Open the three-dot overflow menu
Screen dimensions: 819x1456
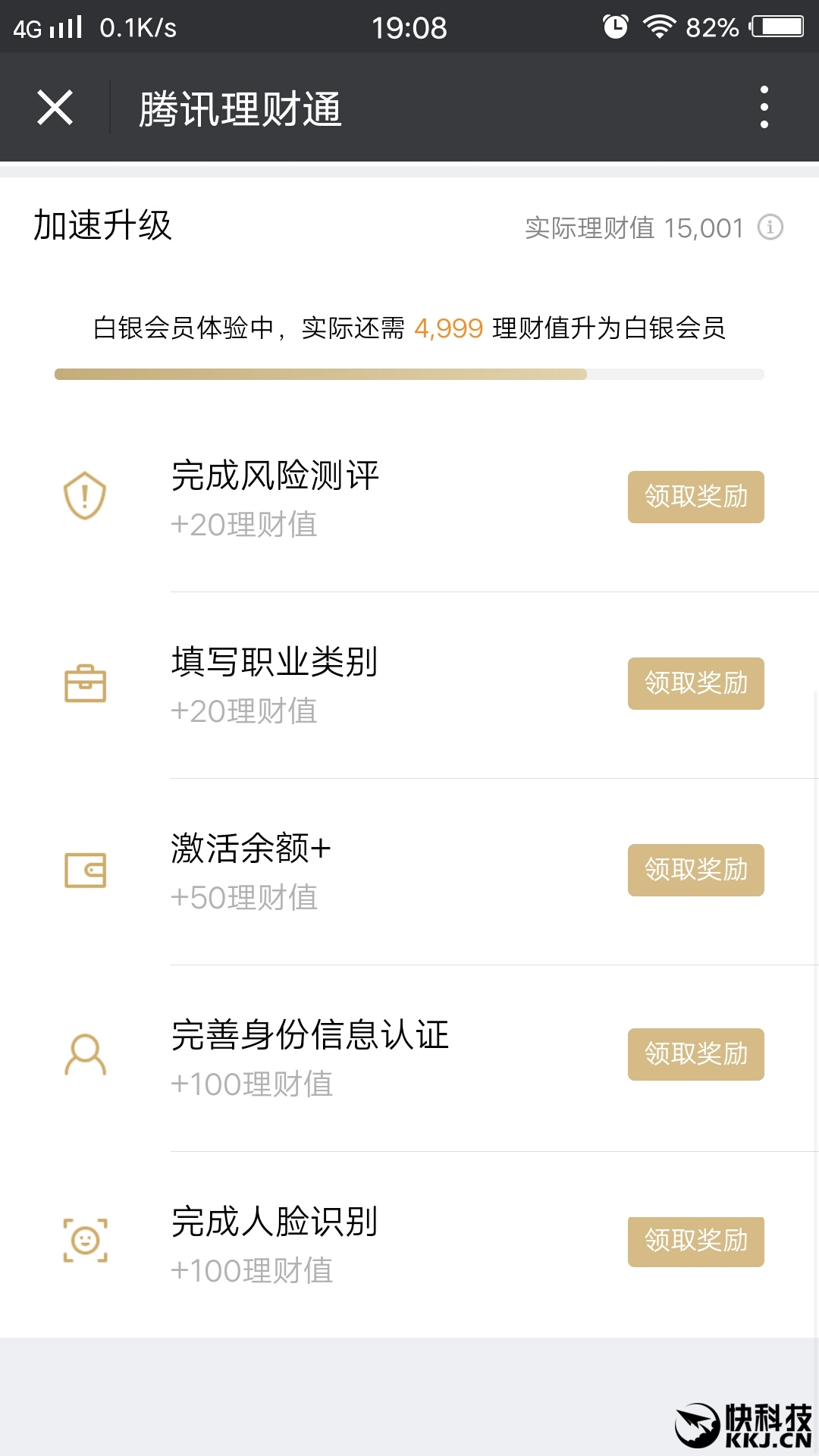[764, 107]
